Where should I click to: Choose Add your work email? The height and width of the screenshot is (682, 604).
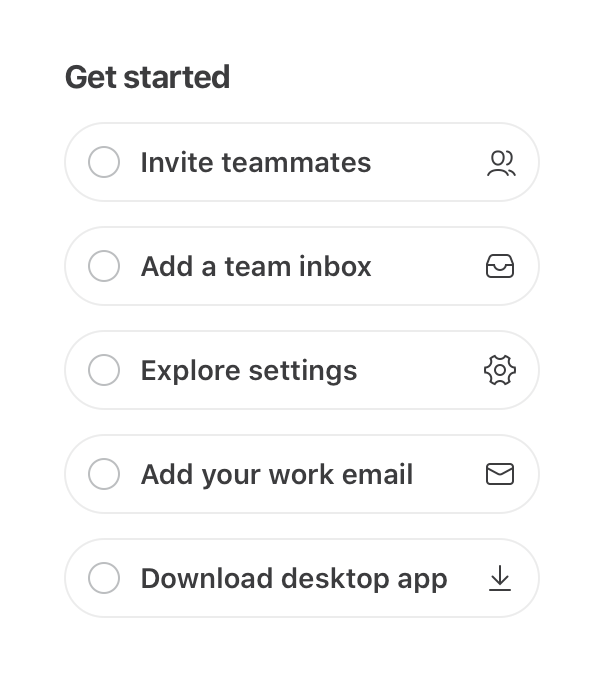pos(277,475)
